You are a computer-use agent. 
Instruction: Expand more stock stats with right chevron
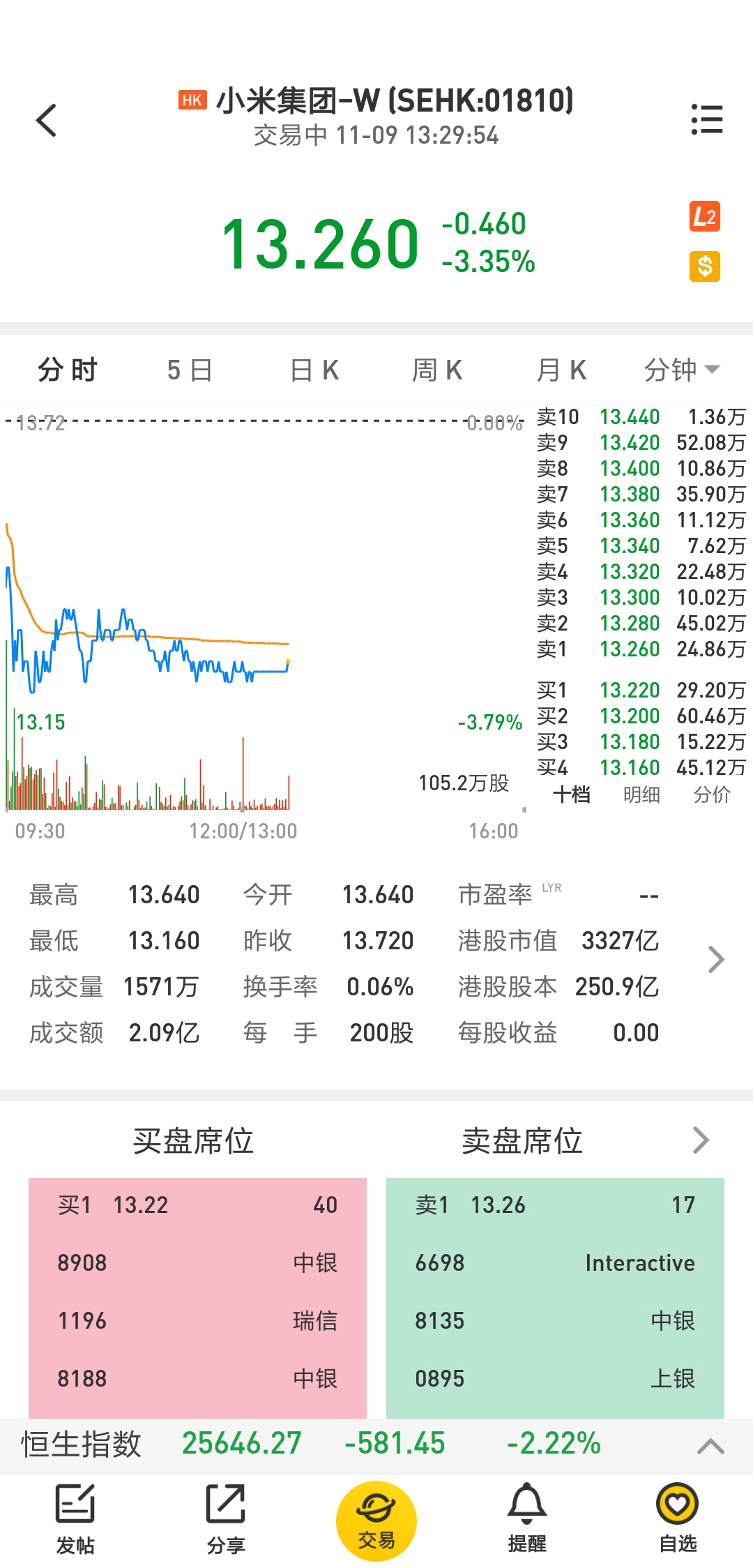tap(716, 960)
